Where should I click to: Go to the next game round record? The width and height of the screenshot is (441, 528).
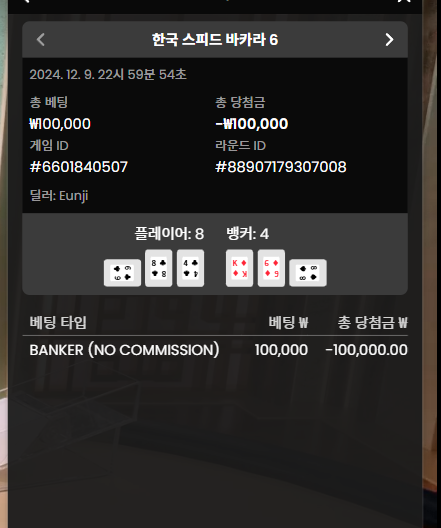click(389, 40)
